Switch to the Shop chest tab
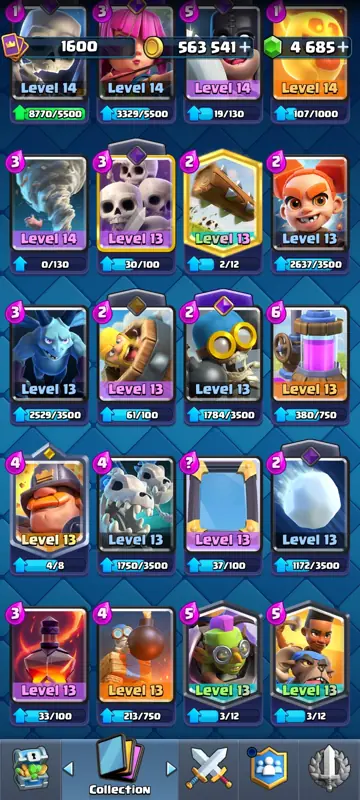360x800 pixels. (x=31, y=769)
